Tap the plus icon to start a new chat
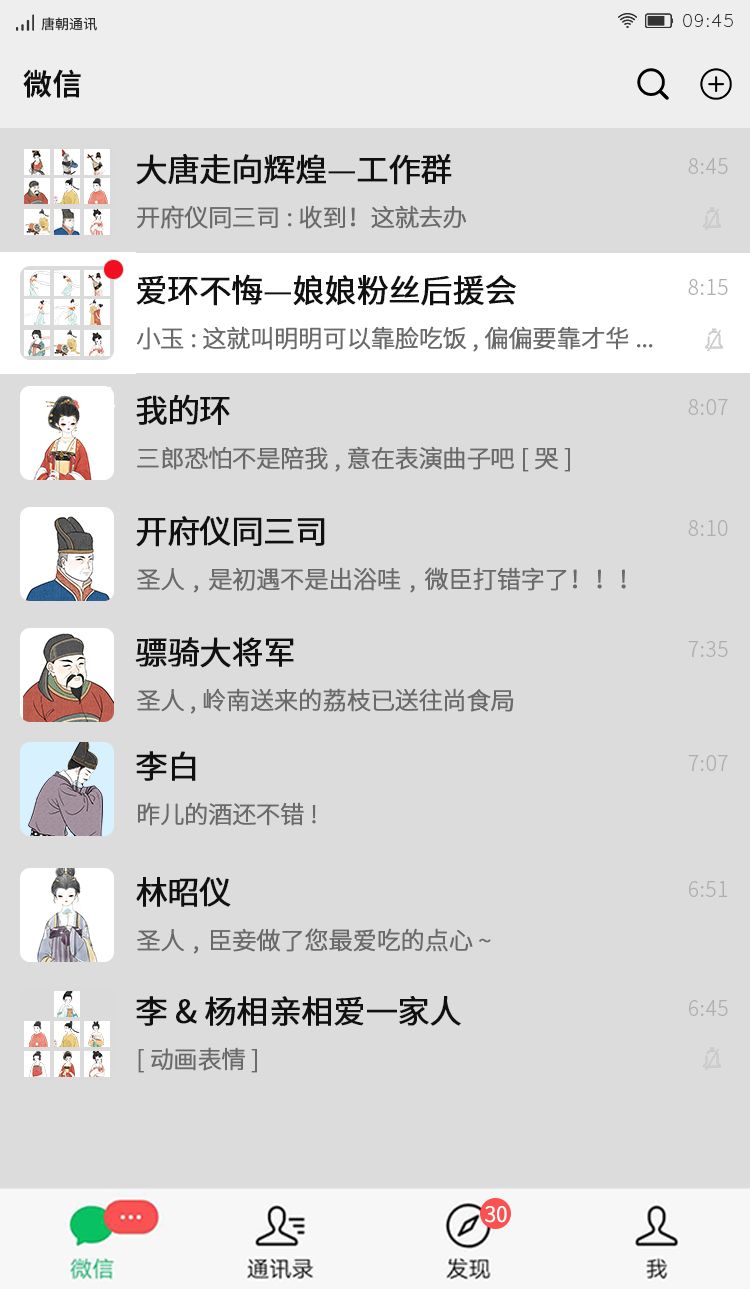This screenshot has height=1289, width=750. coord(715,85)
